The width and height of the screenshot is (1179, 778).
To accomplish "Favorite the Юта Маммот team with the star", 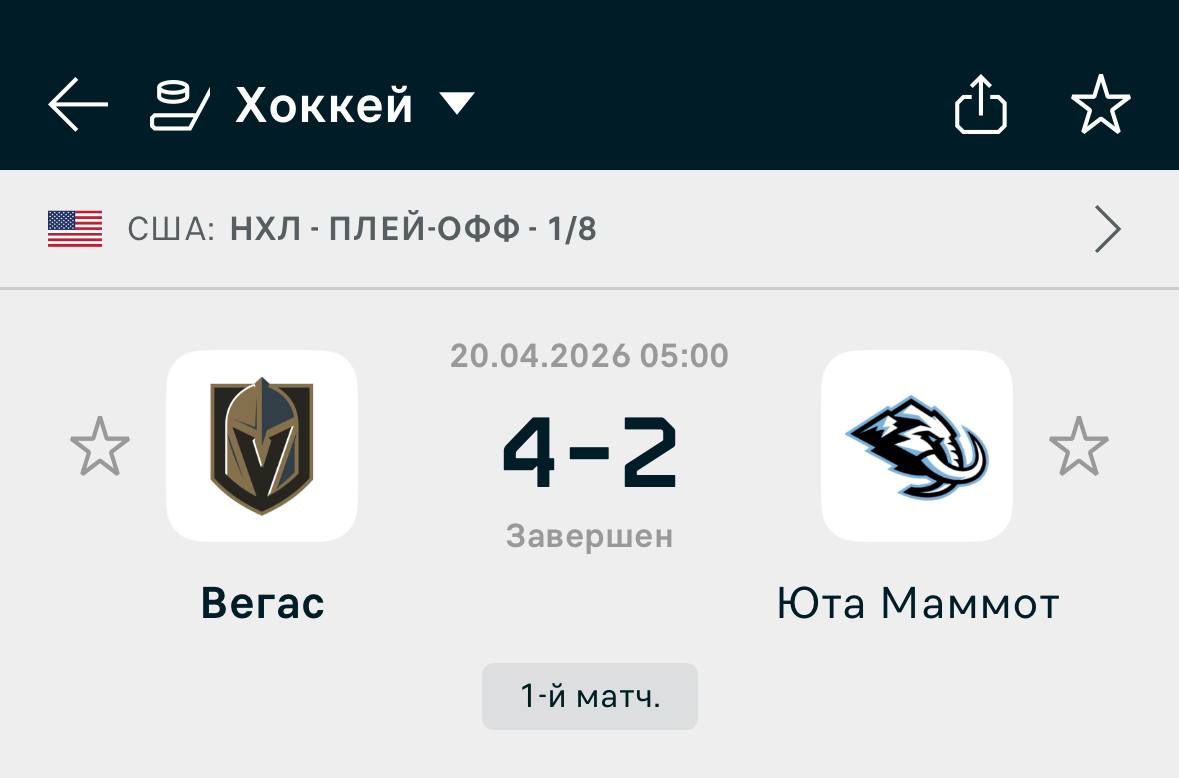I will click(1079, 447).
